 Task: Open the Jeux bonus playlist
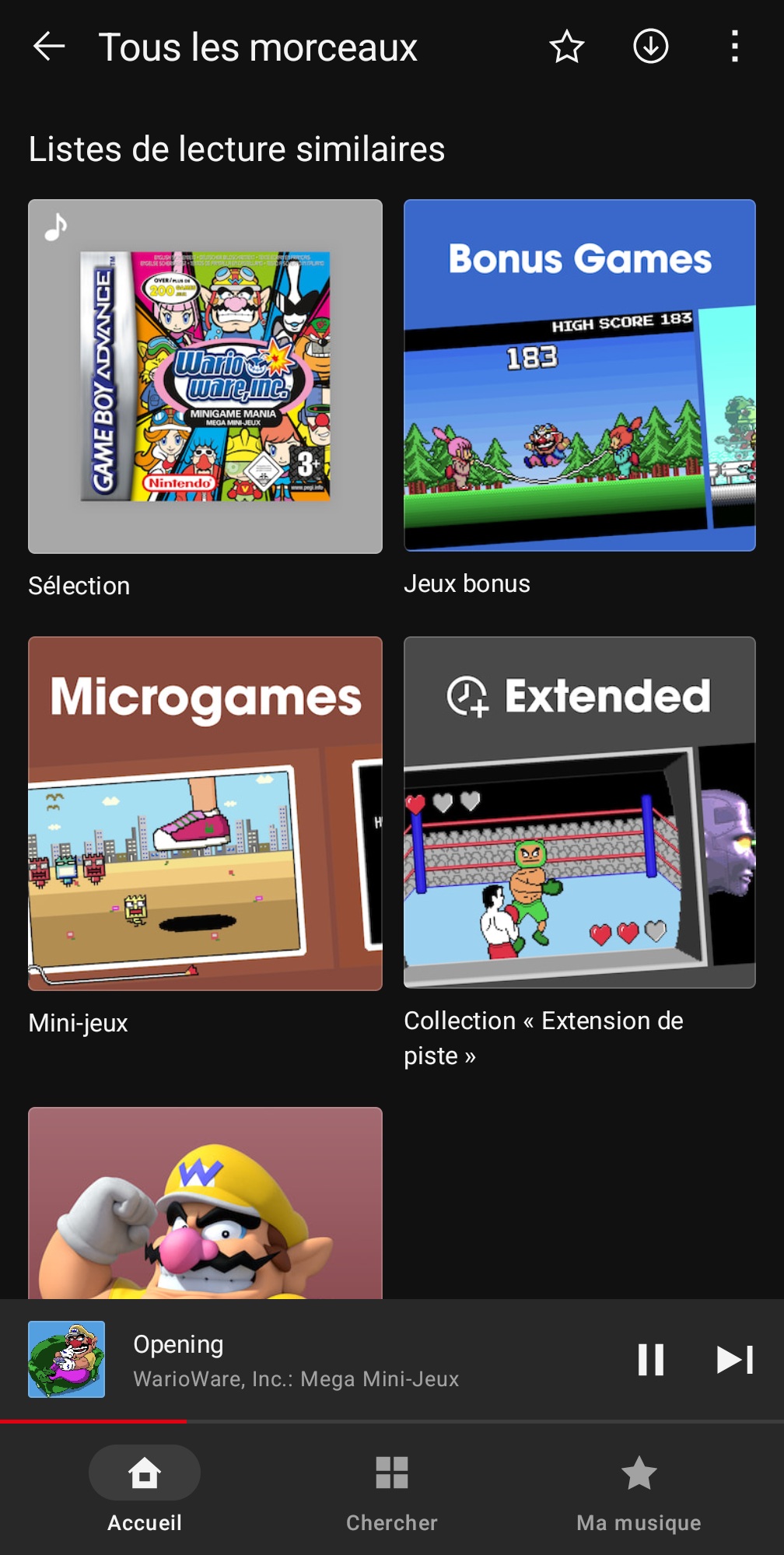tap(579, 376)
